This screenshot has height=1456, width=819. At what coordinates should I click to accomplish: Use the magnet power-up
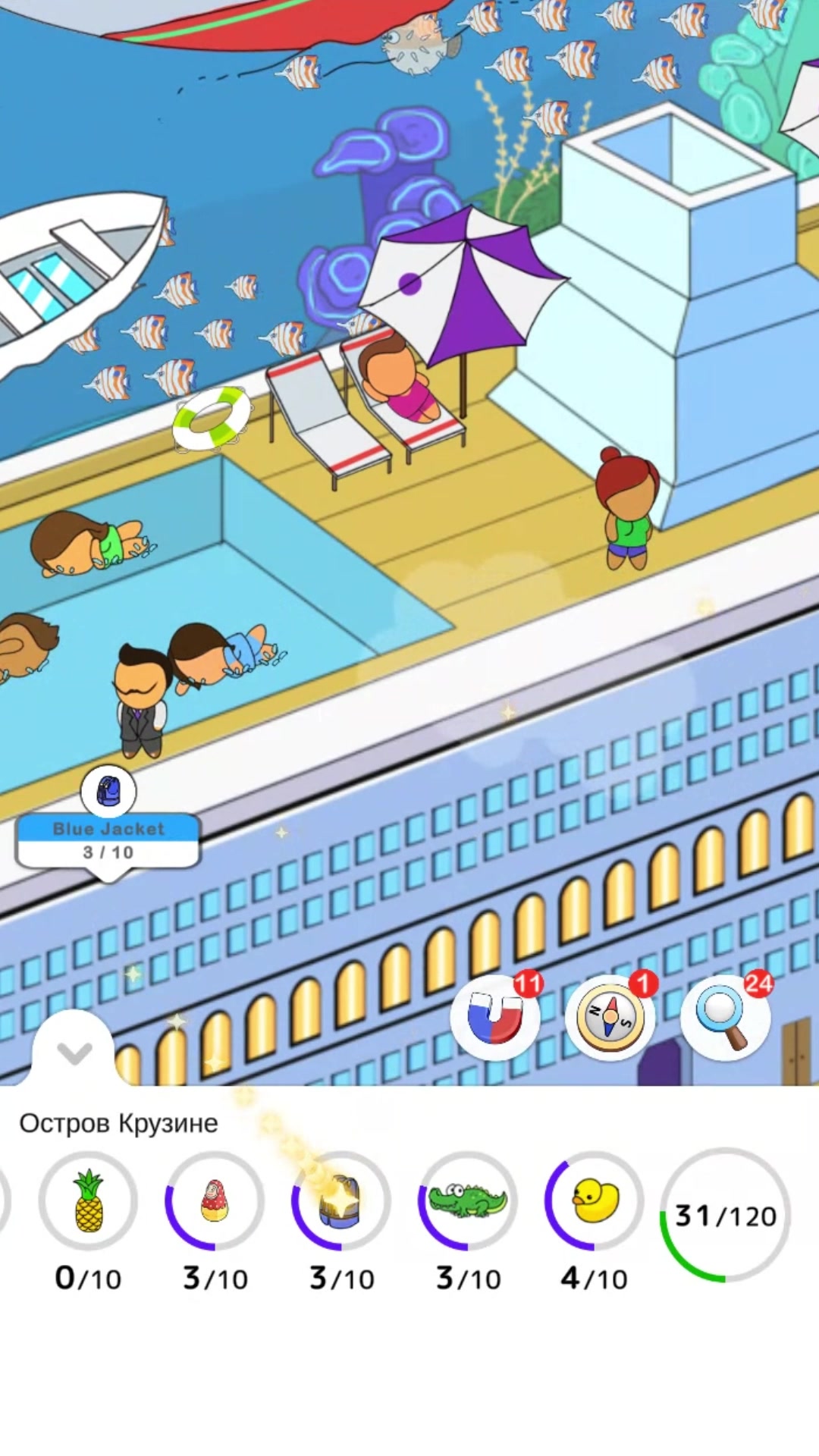[x=495, y=1018]
